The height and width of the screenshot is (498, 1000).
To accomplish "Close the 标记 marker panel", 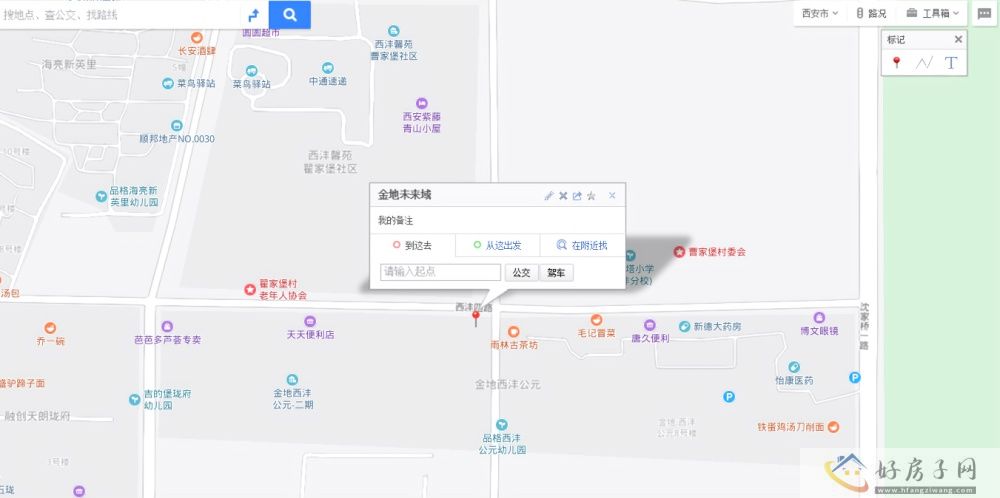I will click(x=958, y=40).
